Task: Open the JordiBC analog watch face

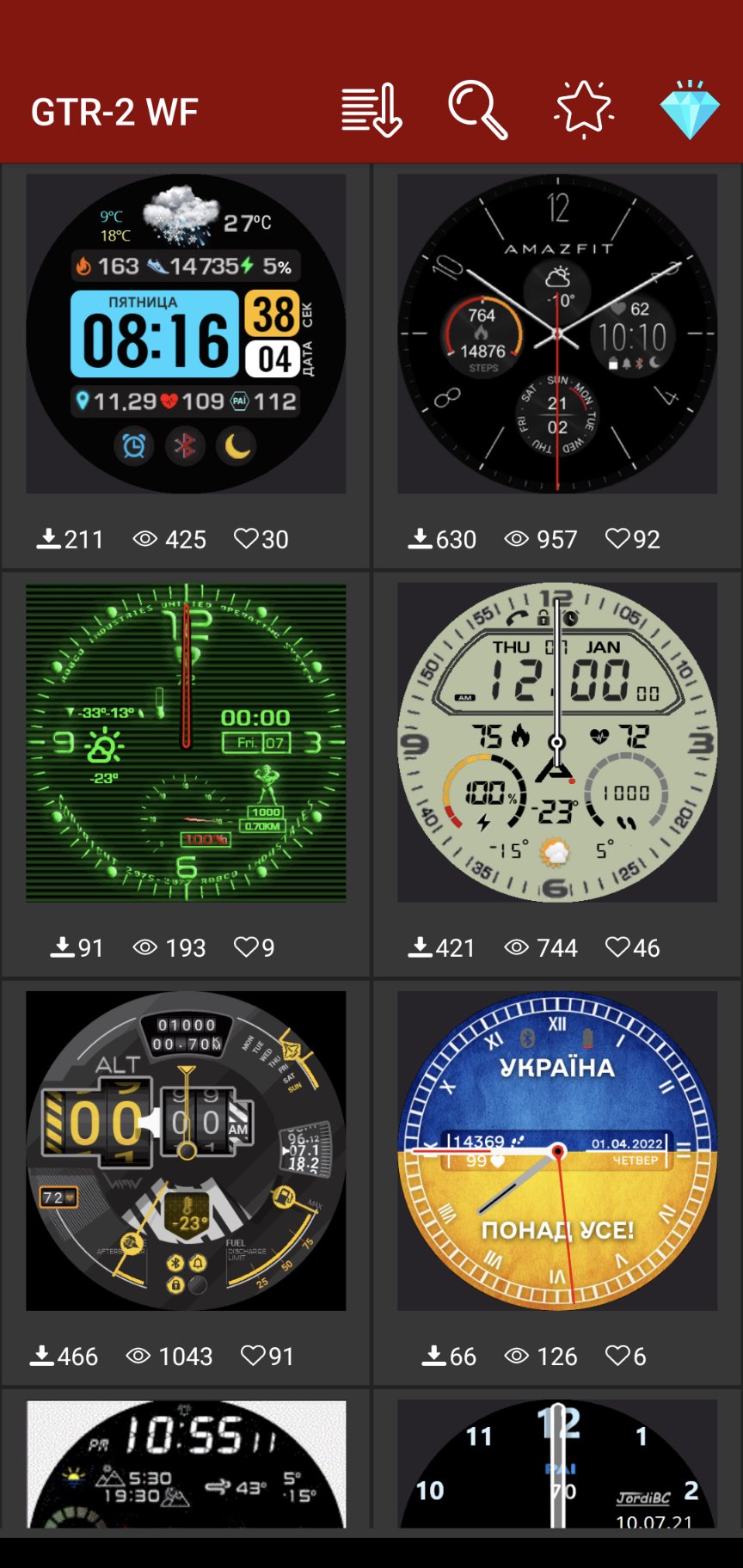Action: pos(557,1464)
